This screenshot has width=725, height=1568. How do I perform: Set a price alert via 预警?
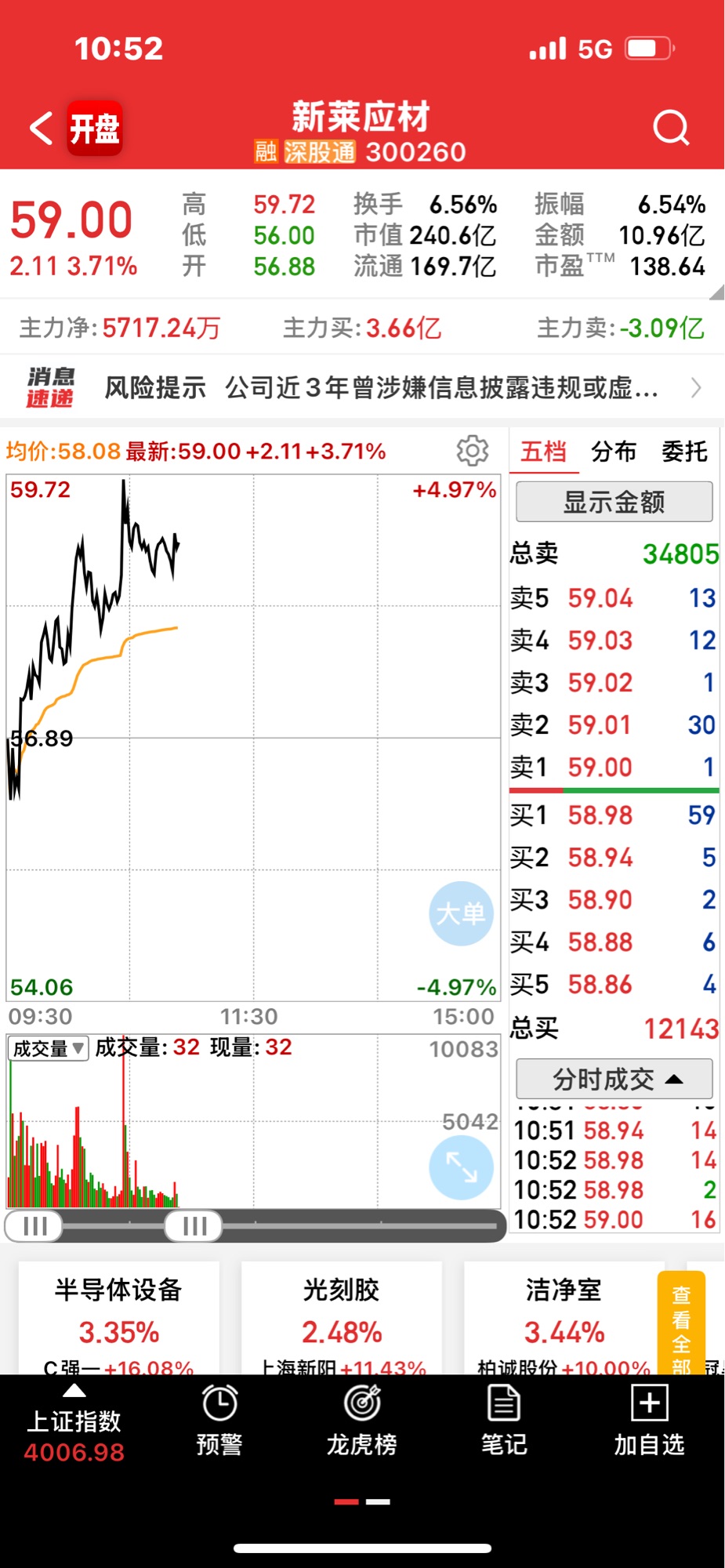tap(219, 1421)
